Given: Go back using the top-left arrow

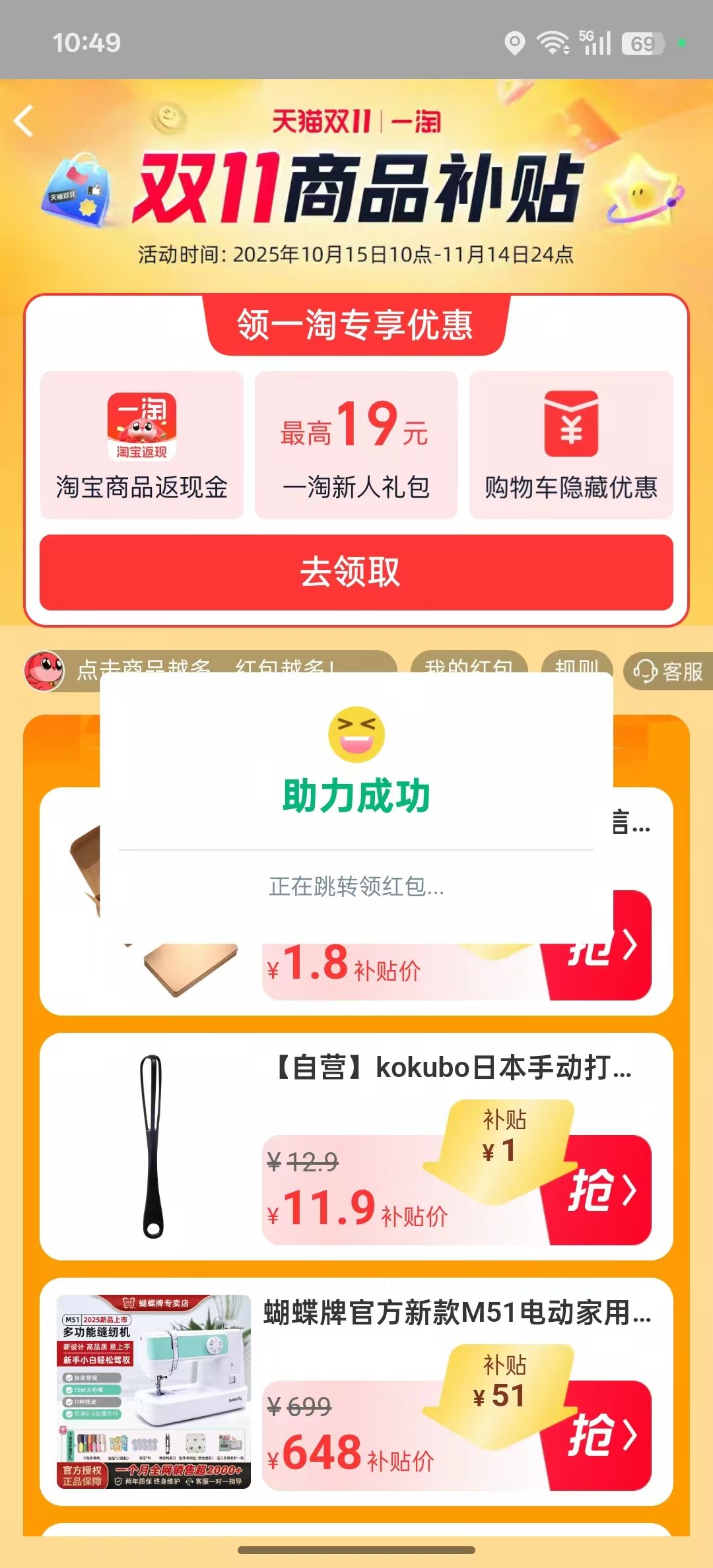Looking at the screenshot, I should 24,121.
